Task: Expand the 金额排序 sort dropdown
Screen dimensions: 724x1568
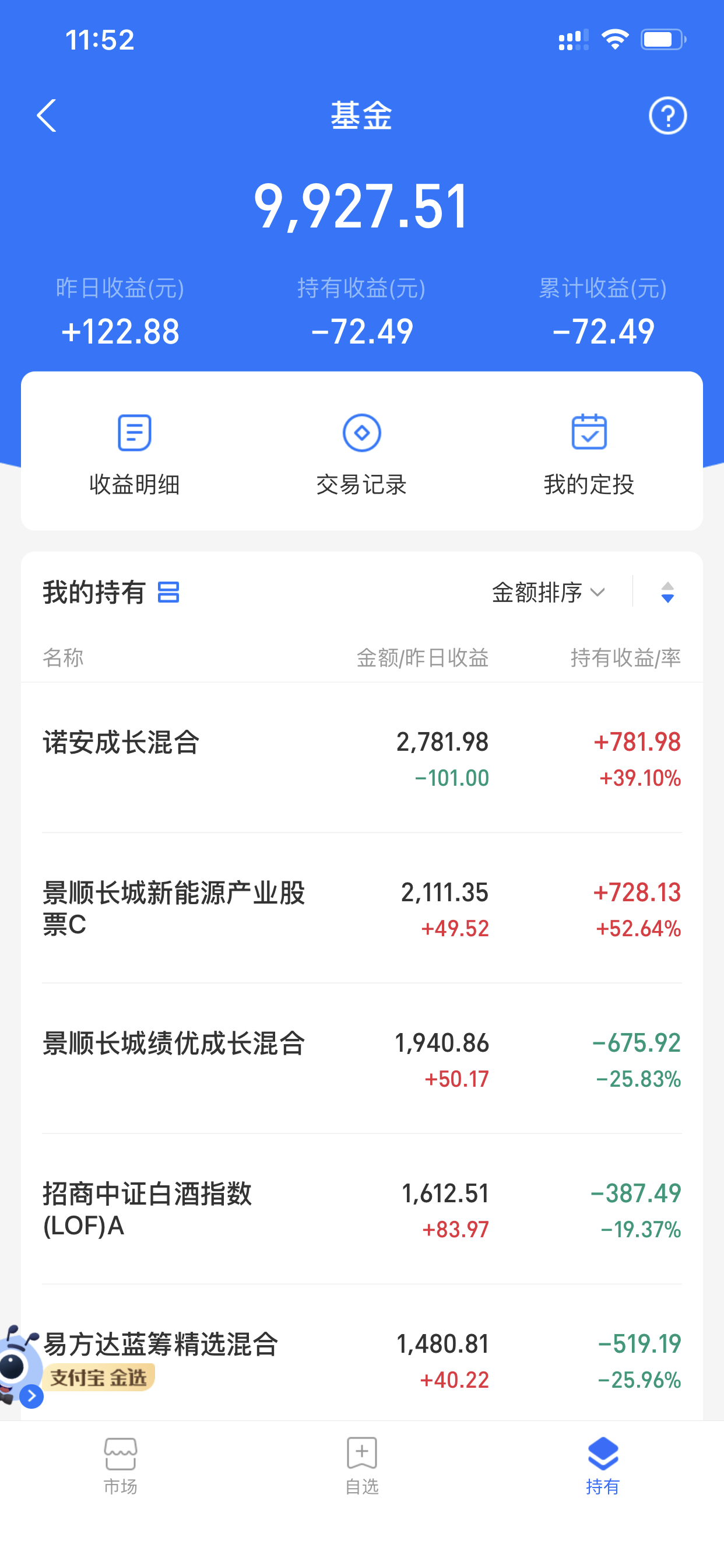Action: click(x=547, y=591)
